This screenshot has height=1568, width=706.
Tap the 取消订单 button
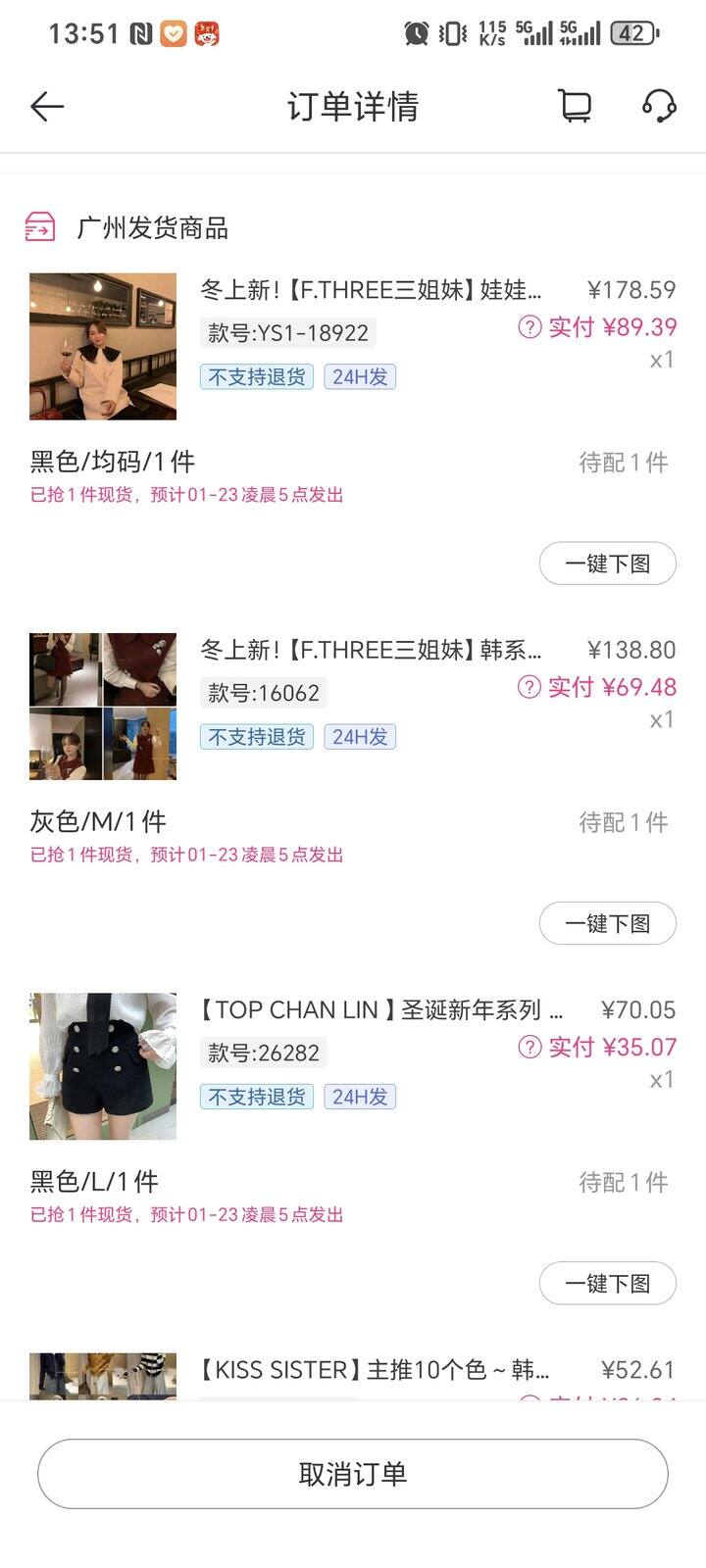(x=353, y=1474)
